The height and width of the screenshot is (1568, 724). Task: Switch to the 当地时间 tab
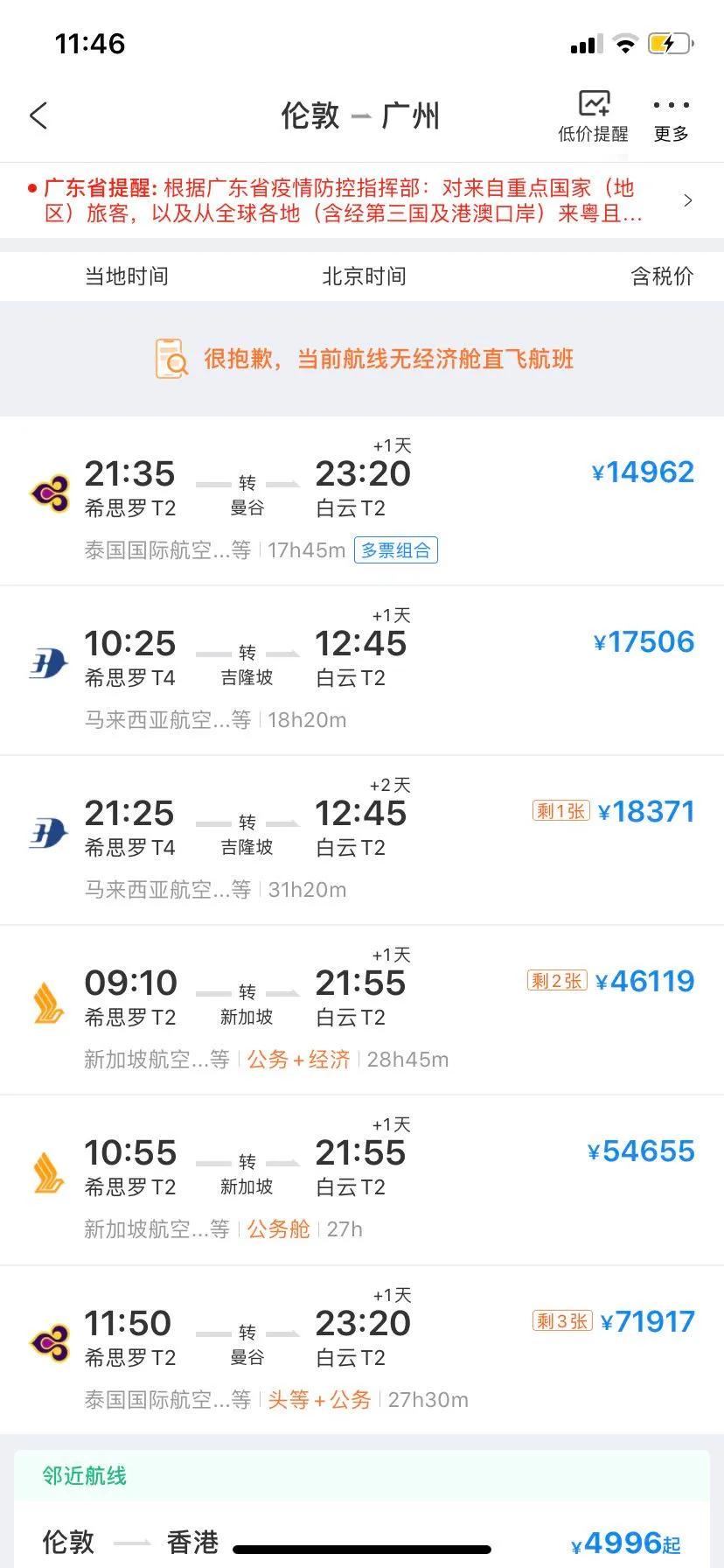127,276
